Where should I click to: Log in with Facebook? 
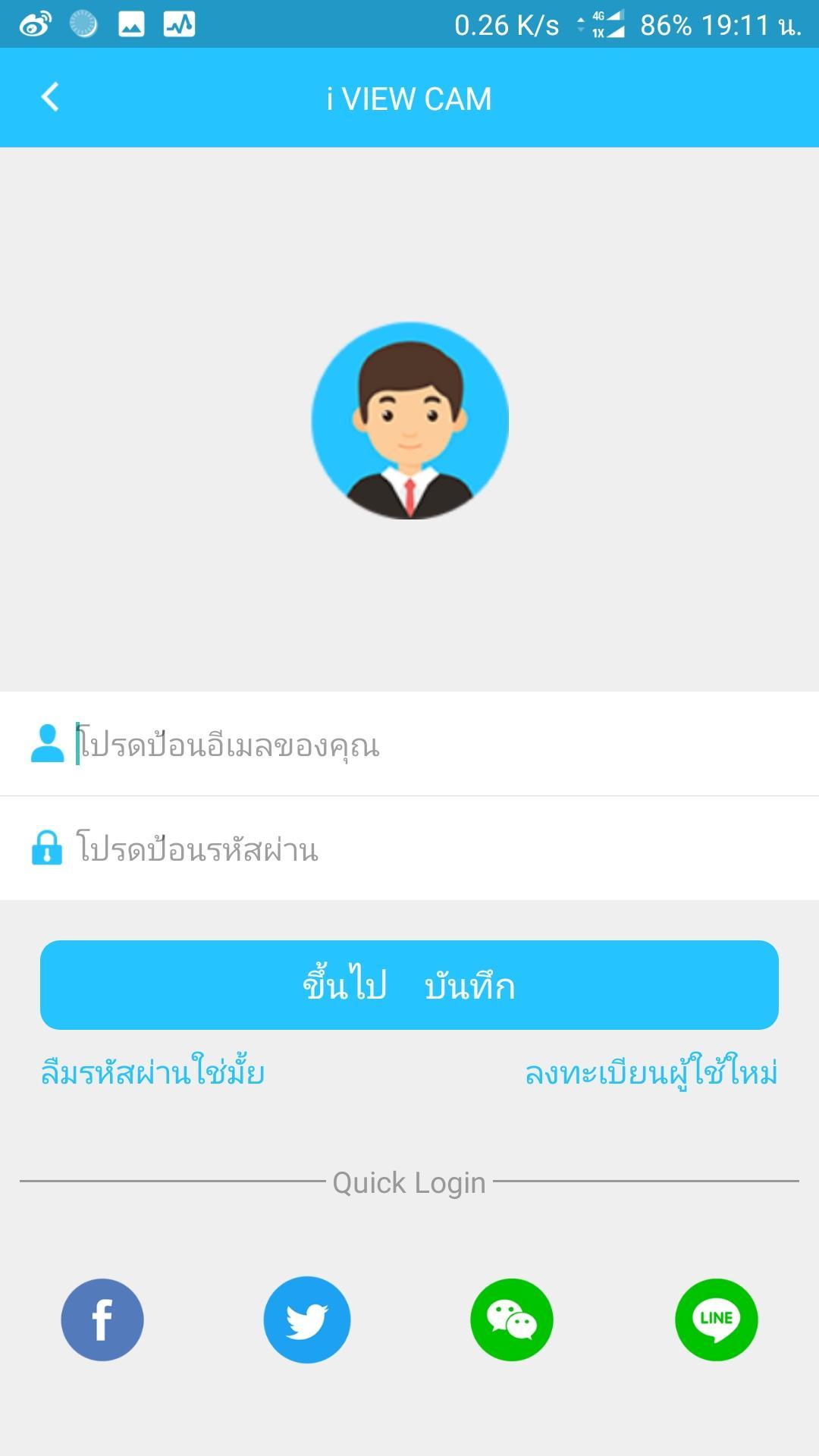point(102,1319)
